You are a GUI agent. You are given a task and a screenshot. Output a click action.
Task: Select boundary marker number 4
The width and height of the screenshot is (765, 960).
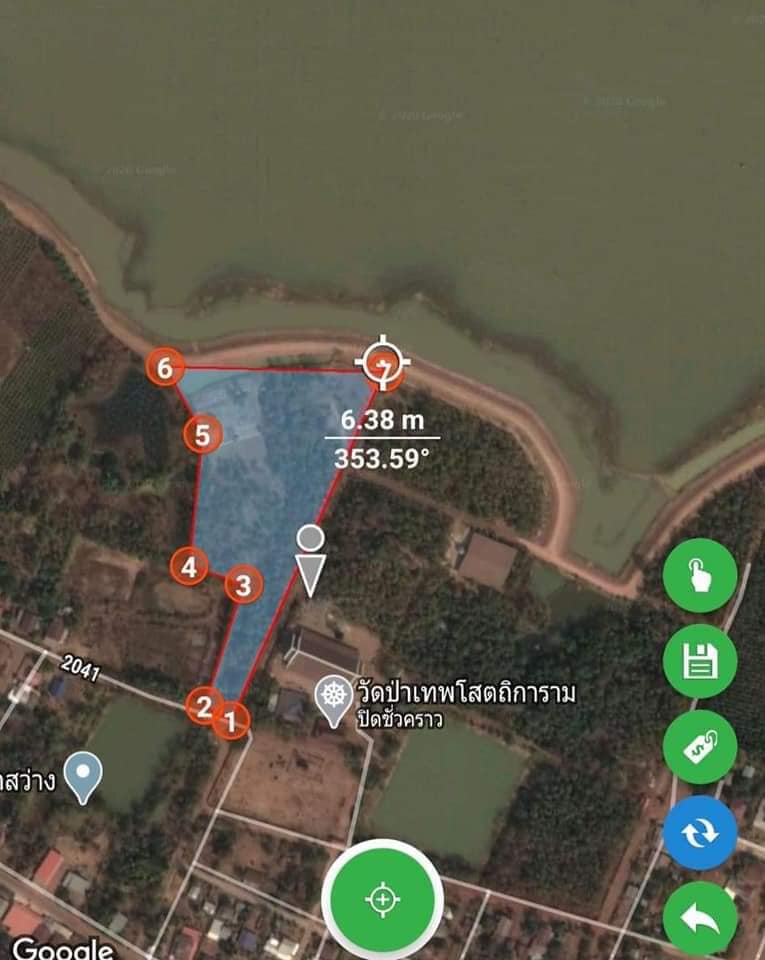point(189,567)
